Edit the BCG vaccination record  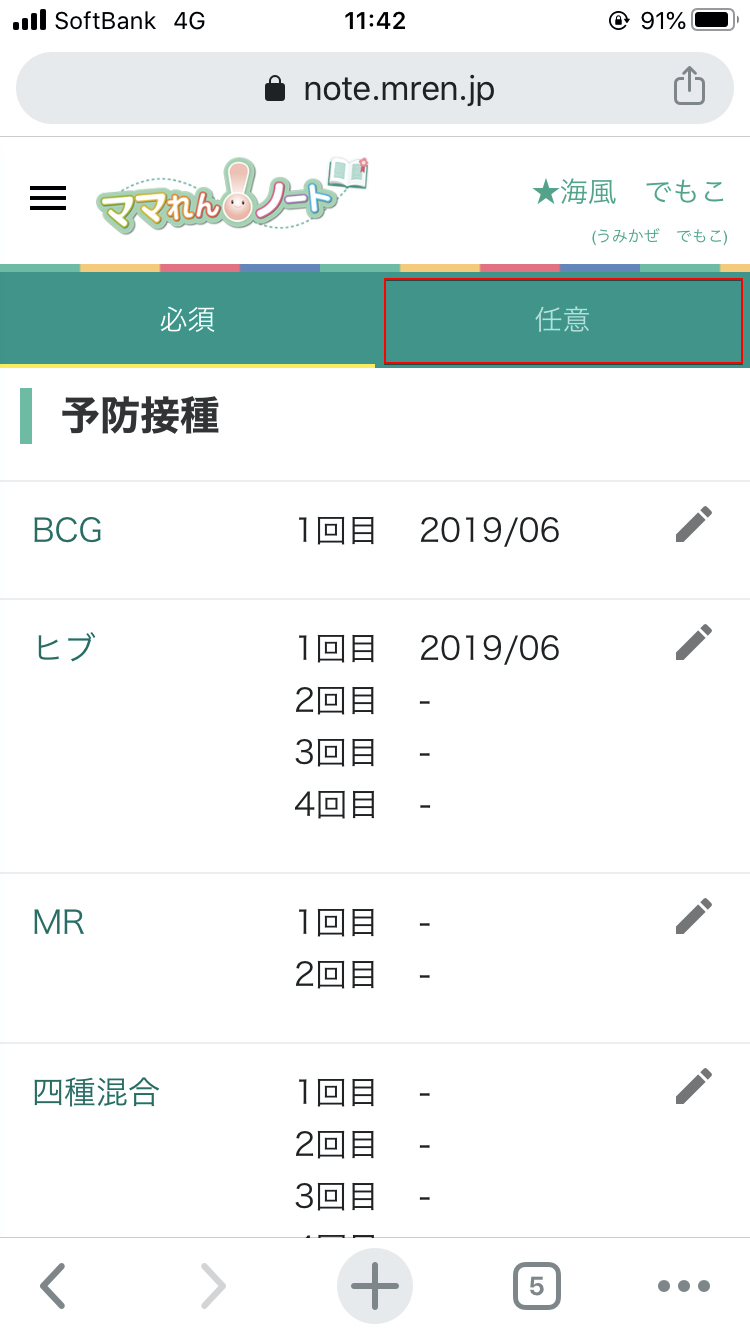[694, 525]
